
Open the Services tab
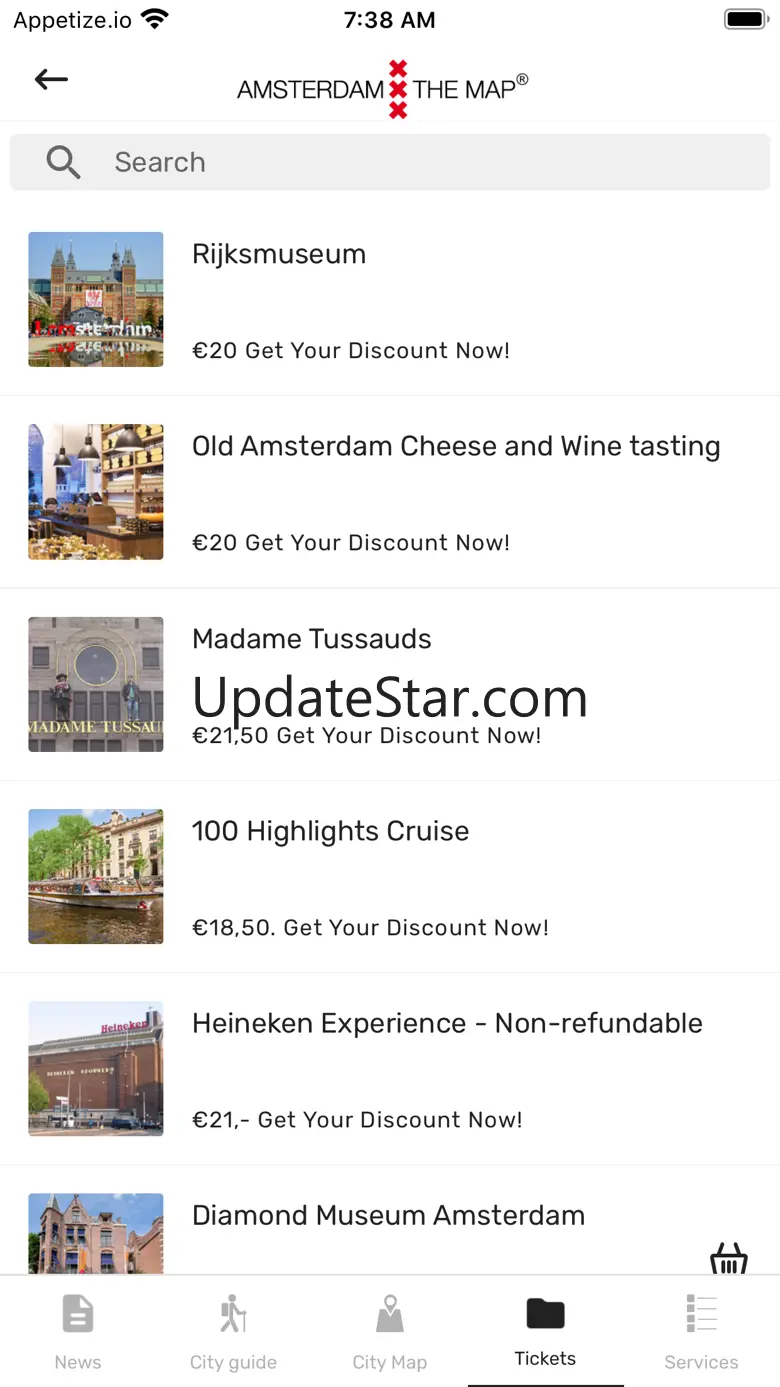click(x=701, y=1331)
